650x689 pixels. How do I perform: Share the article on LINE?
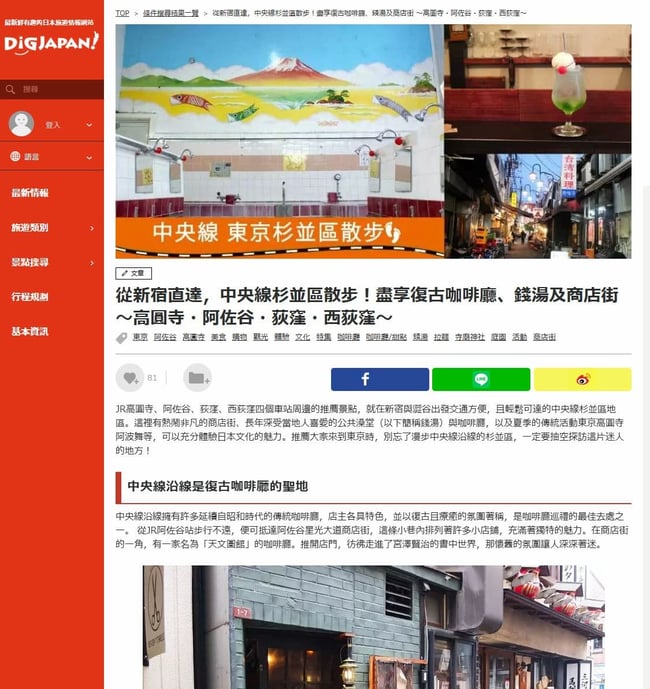[x=481, y=379]
